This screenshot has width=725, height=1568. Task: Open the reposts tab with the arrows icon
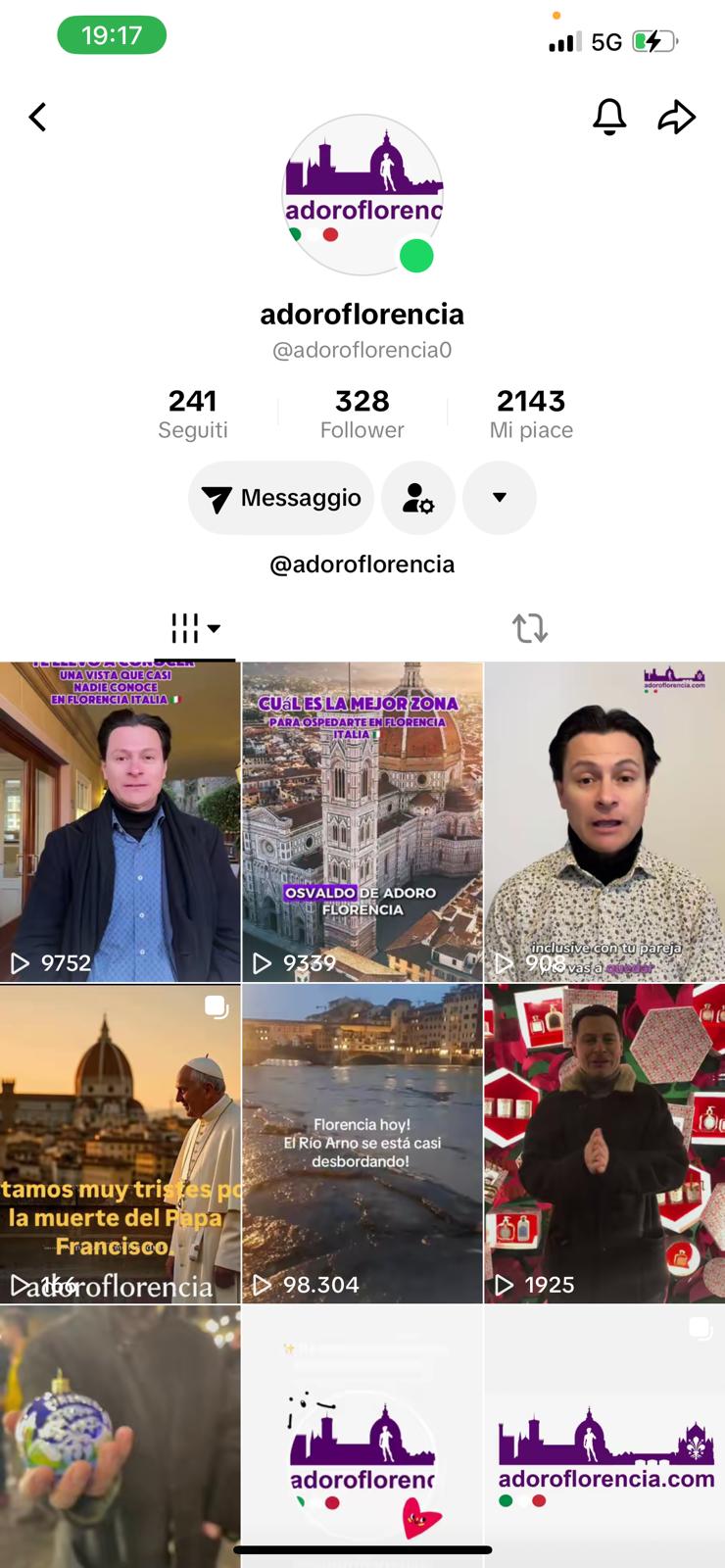point(529,628)
